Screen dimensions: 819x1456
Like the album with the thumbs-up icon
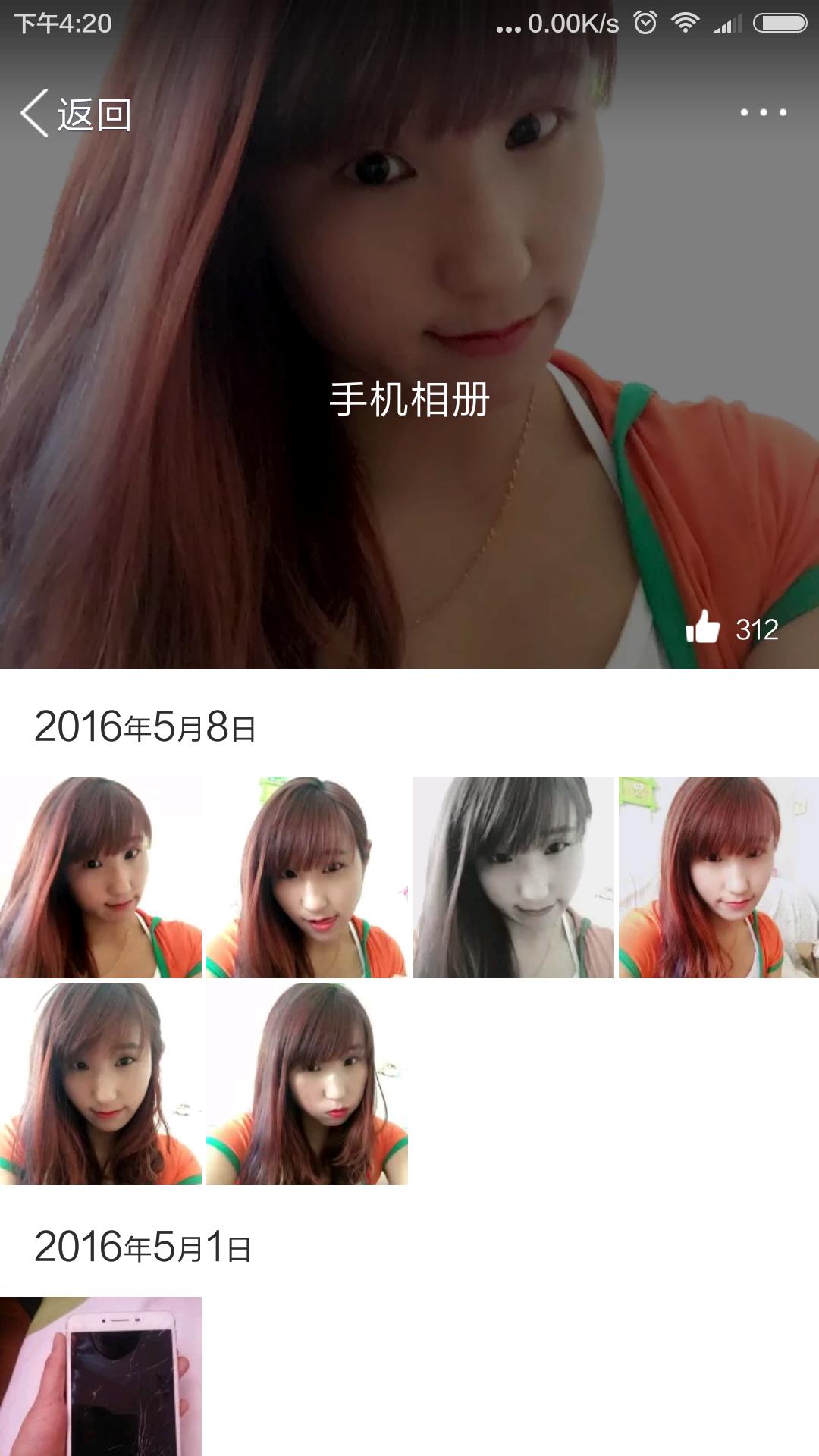click(703, 628)
